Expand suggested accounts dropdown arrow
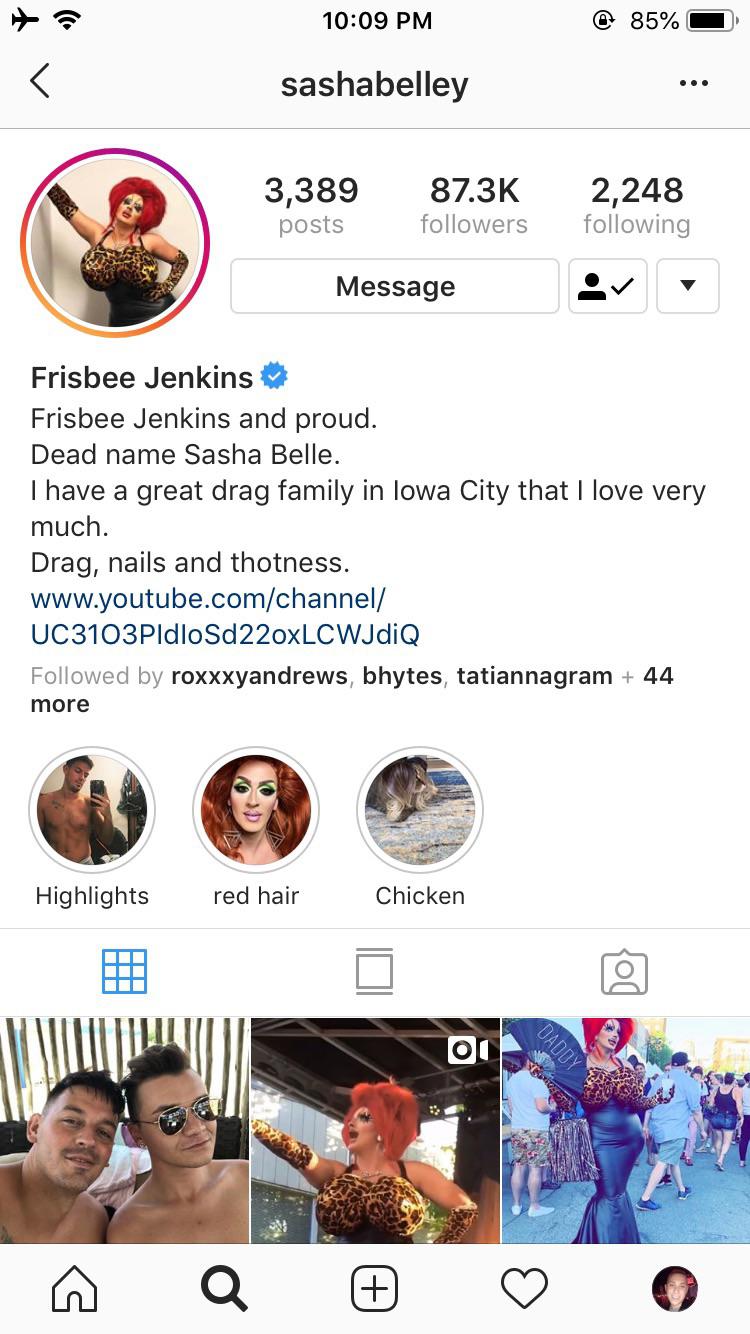750x1334 pixels. click(687, 287)
